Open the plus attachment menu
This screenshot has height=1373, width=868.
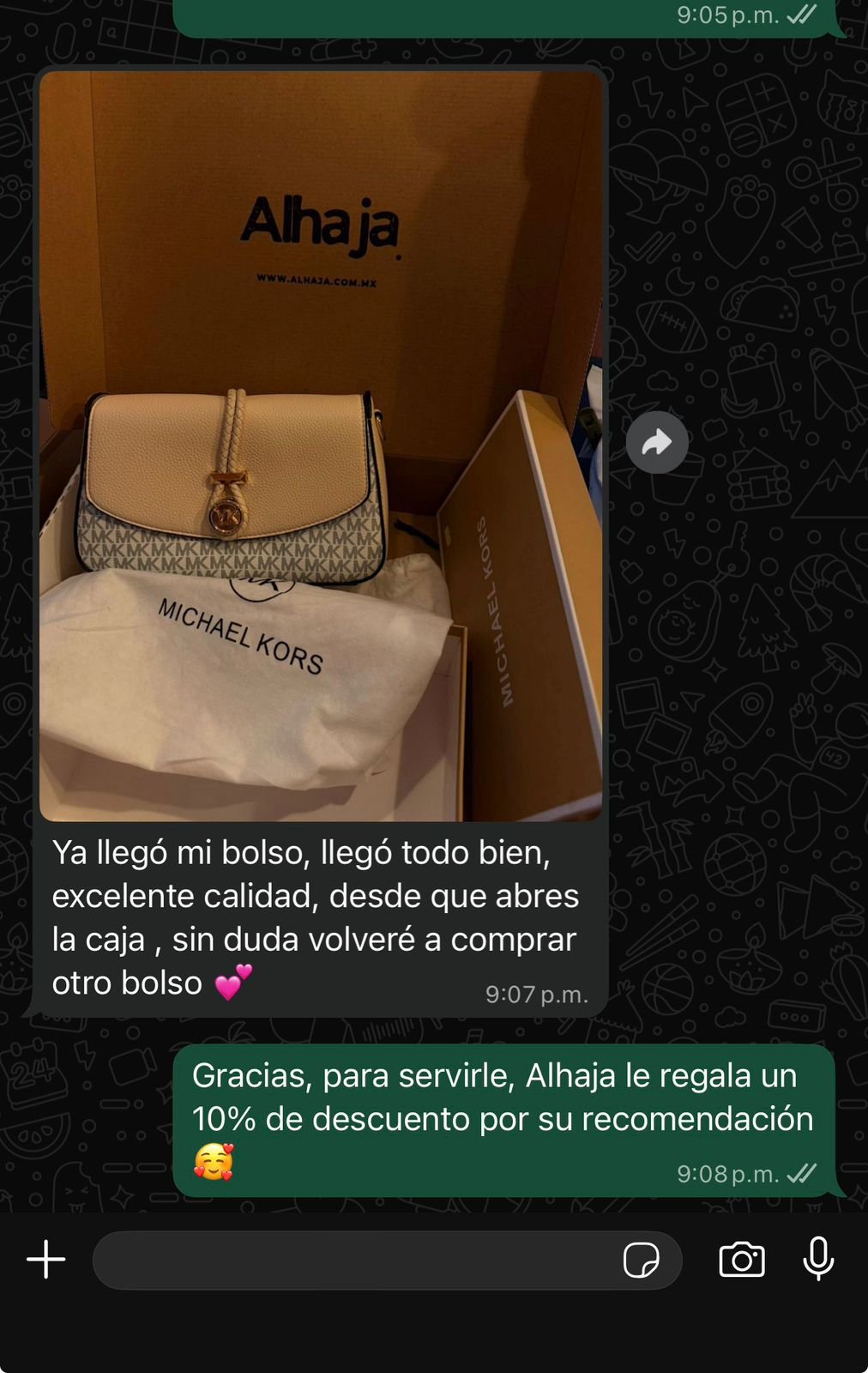pos(46,1260)
